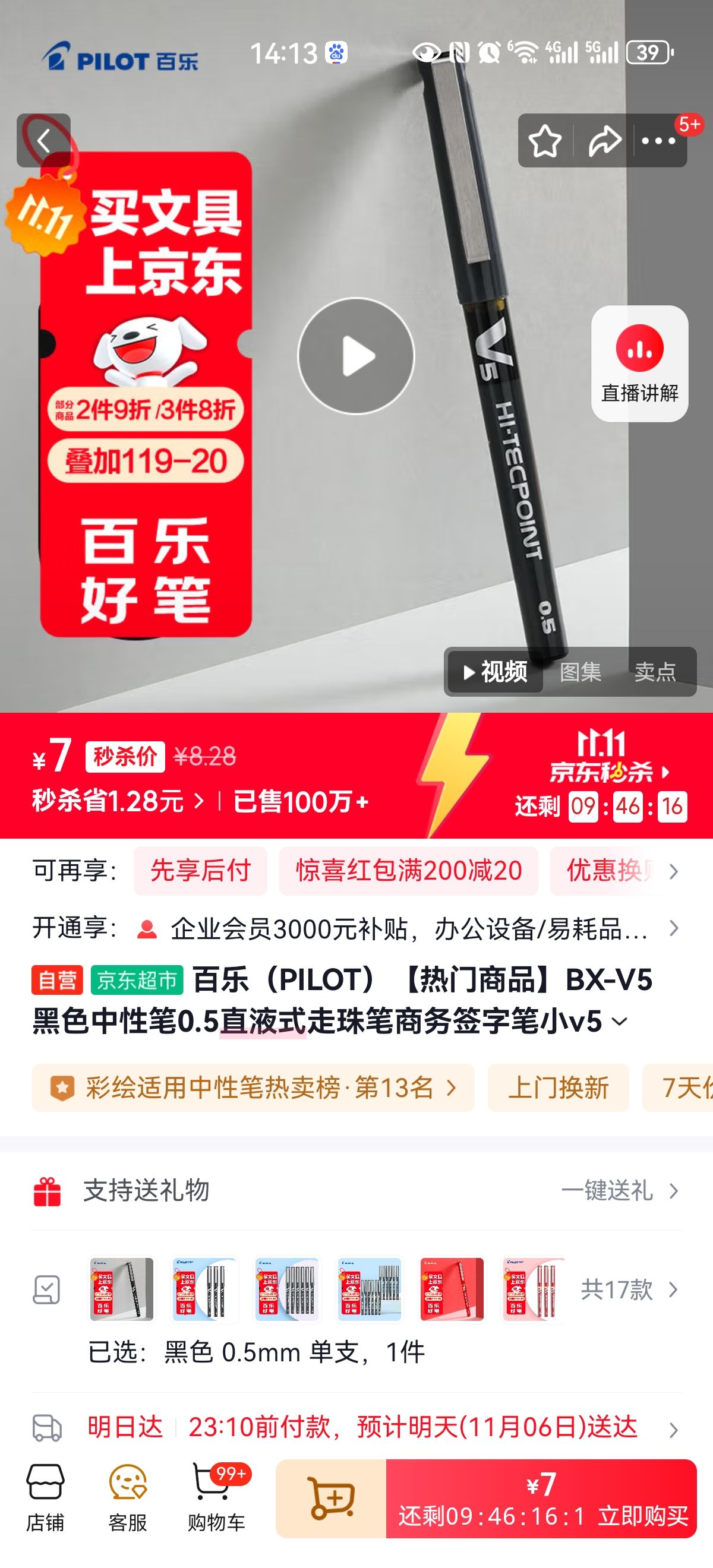Switch to the 图集 image gallery tab
Viewport: 713px width, 1568px height.
point(581,672)
